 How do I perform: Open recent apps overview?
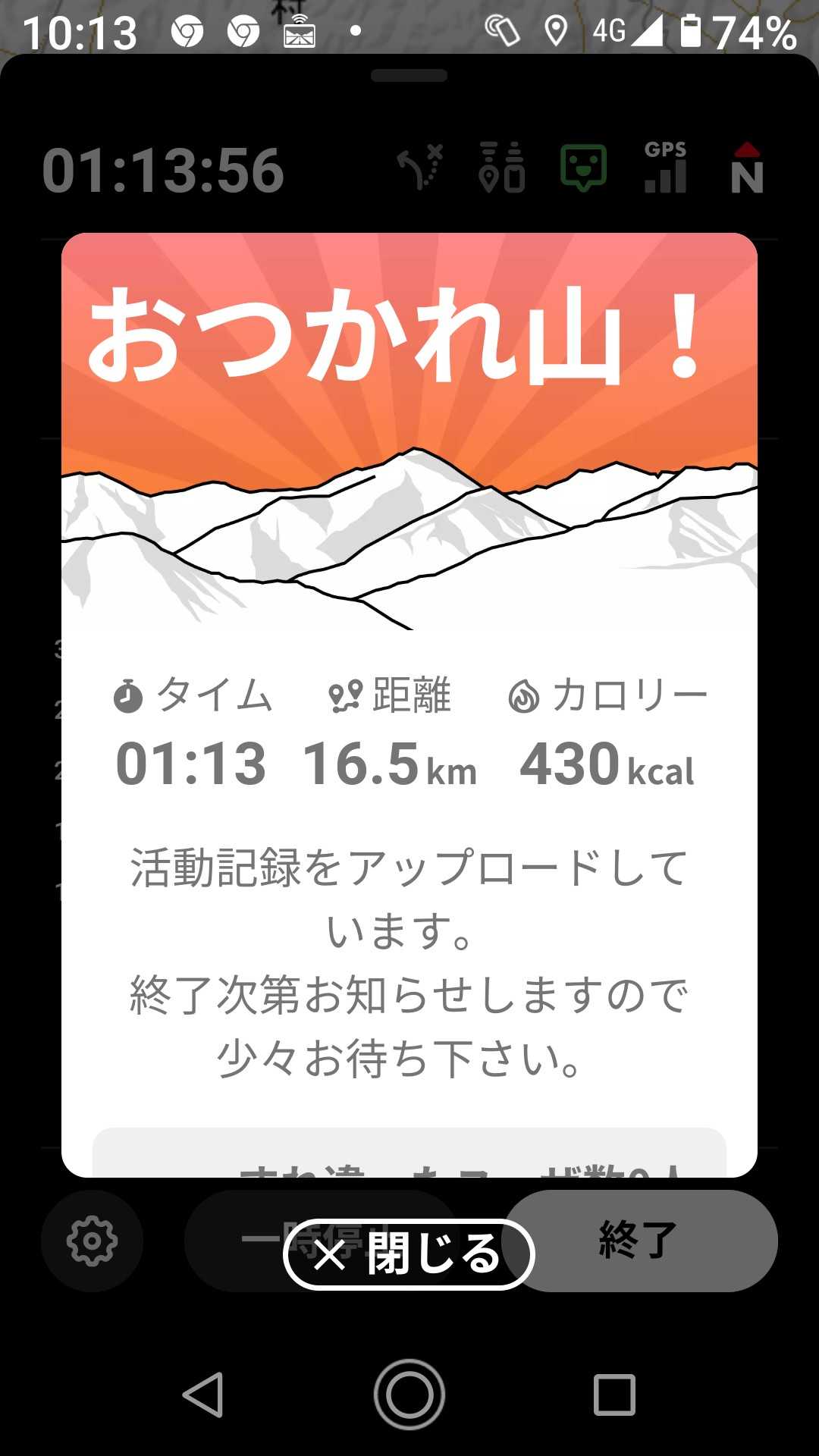(613, 1395)
